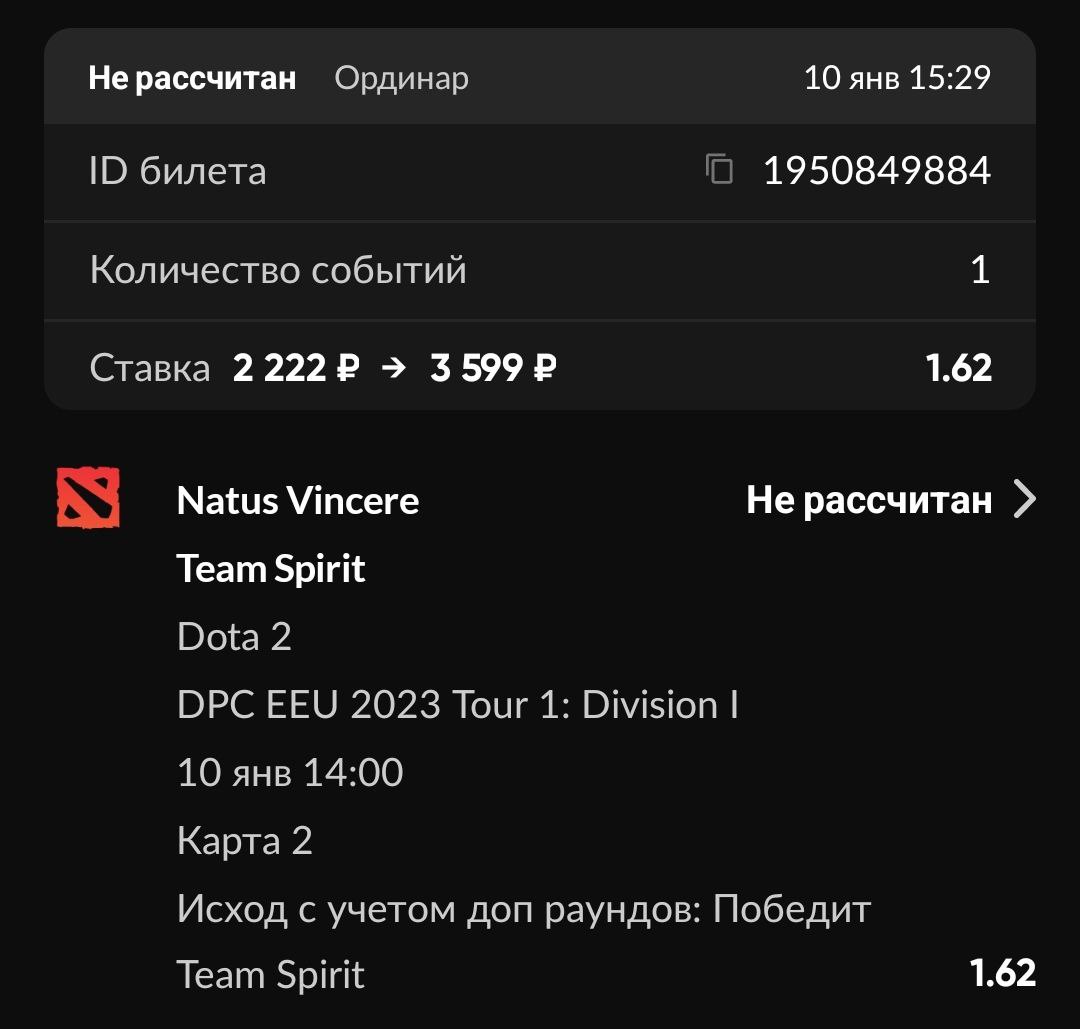Copy the ticket ID 1950849884
Image resolution: width=1080 pixels, height=1029 pixels.
point(719,170)
